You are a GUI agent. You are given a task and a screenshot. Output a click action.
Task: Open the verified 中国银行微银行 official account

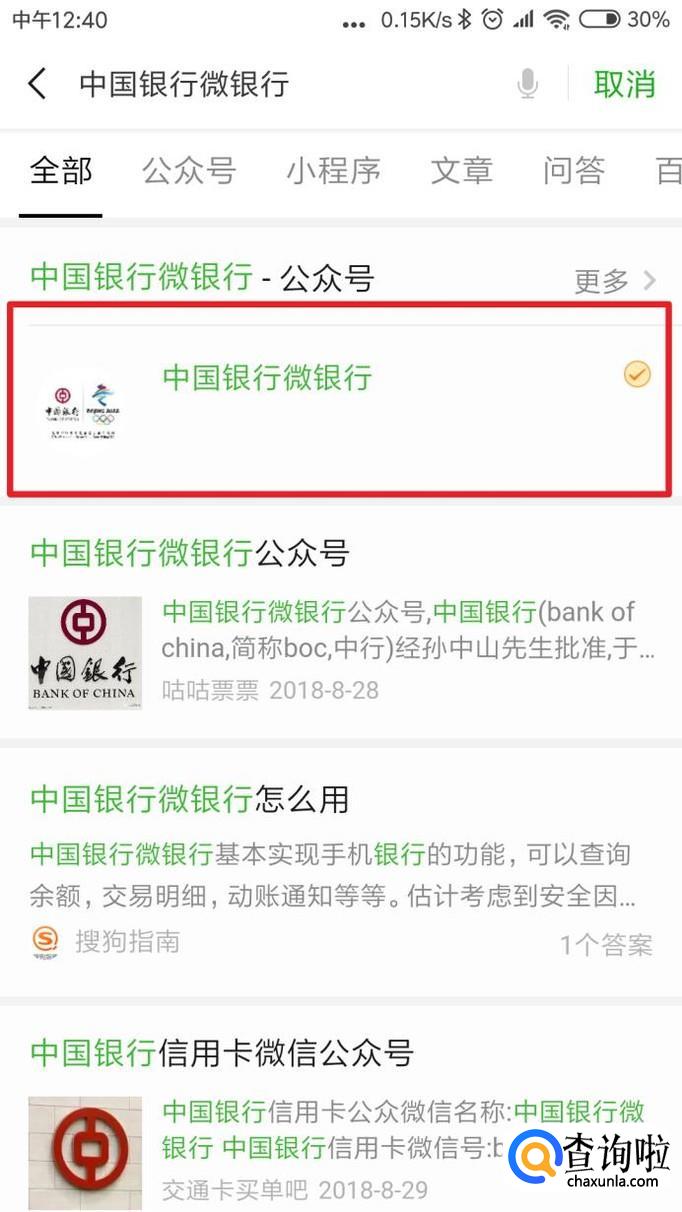(340, 400)
